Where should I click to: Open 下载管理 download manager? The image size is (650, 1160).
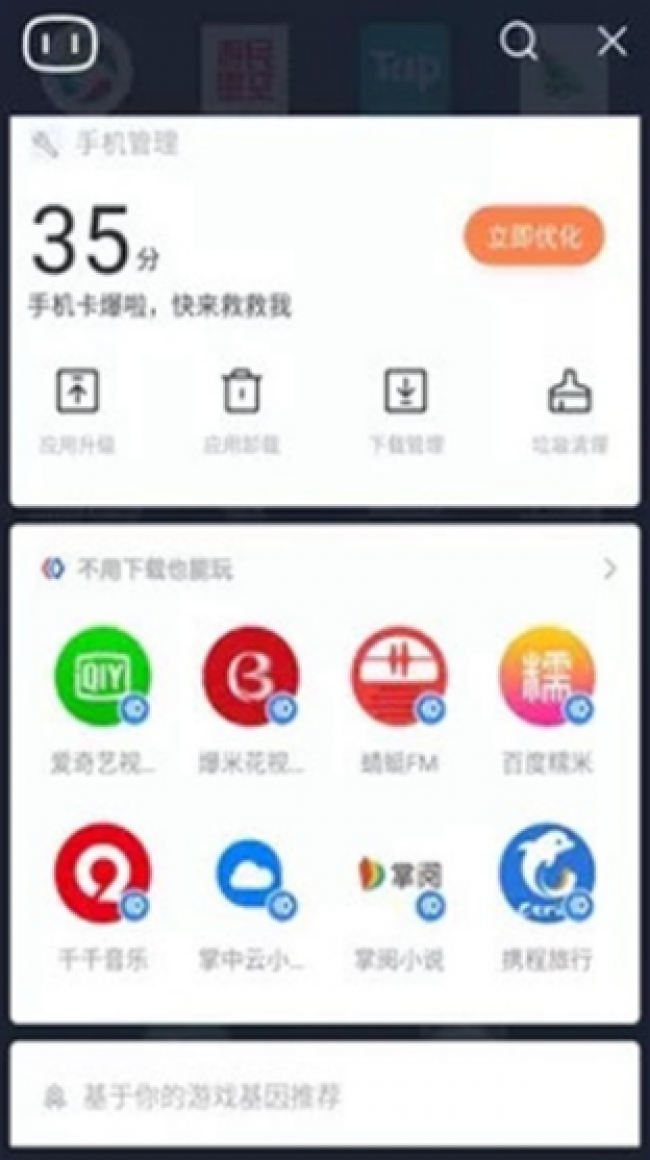406,408
